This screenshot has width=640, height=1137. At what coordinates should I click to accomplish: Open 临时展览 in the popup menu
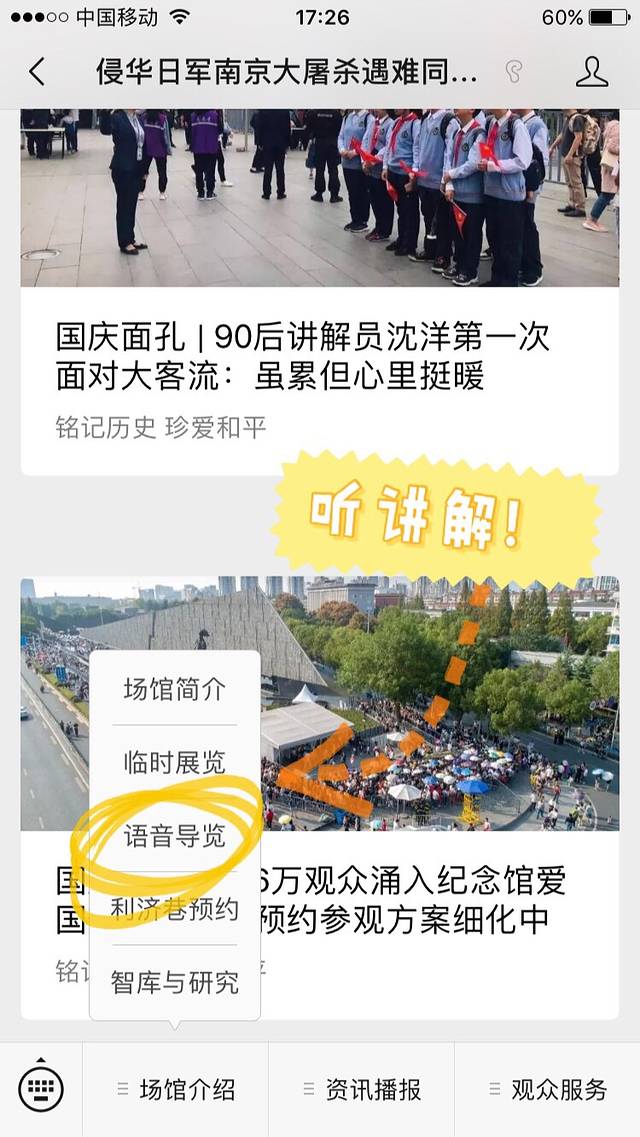click(x=175, y=762)
